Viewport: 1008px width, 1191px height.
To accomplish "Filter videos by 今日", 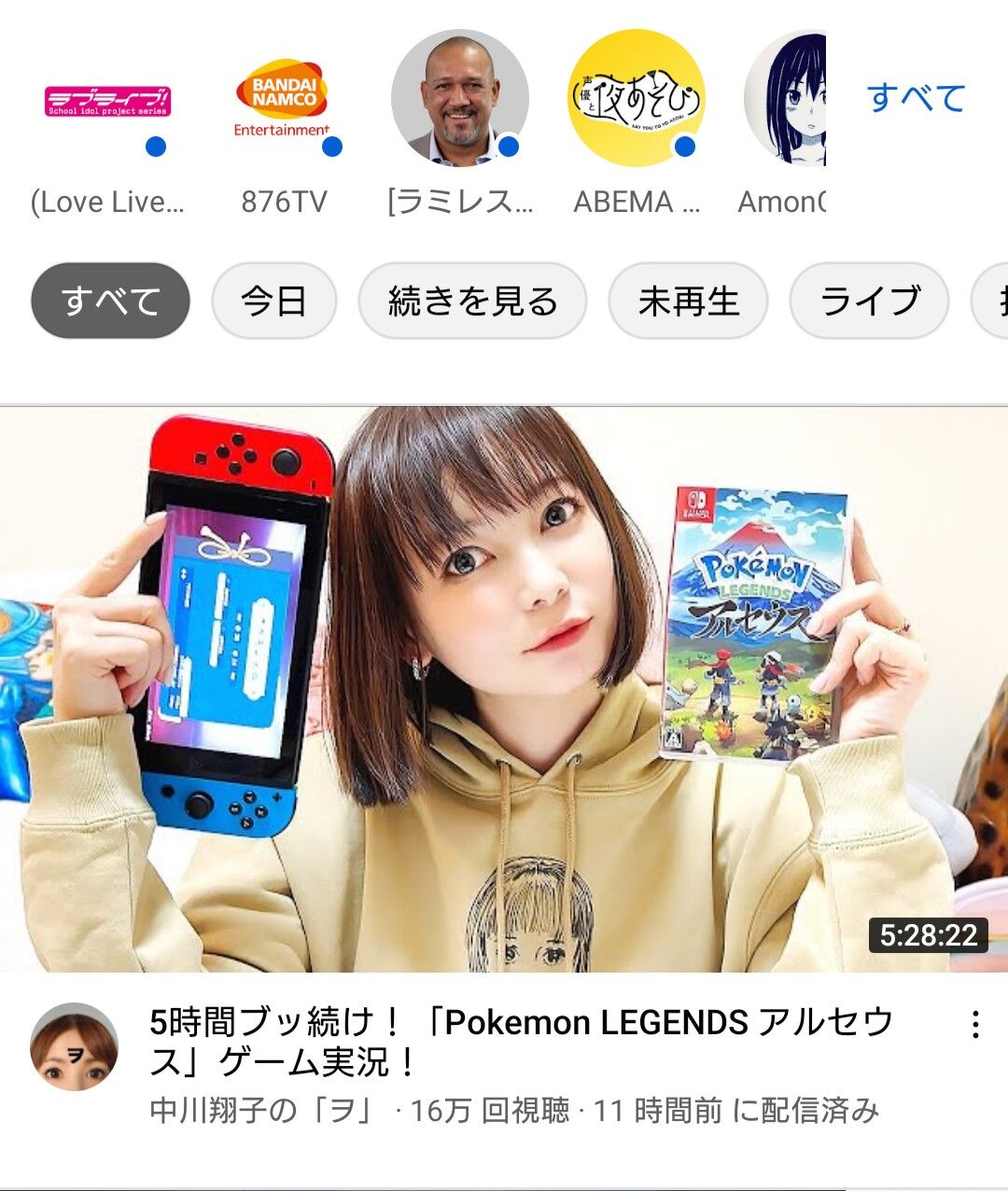I will [273, 301].
